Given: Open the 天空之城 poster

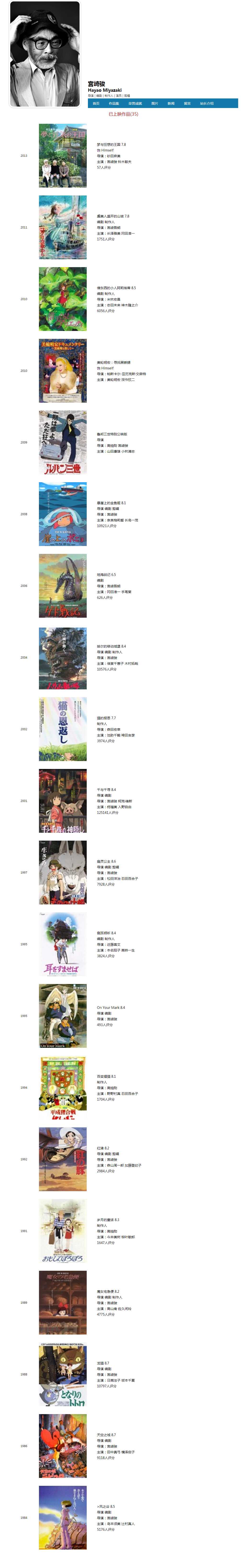Looking at the screenshot, I should click(x=63, y=1446).
